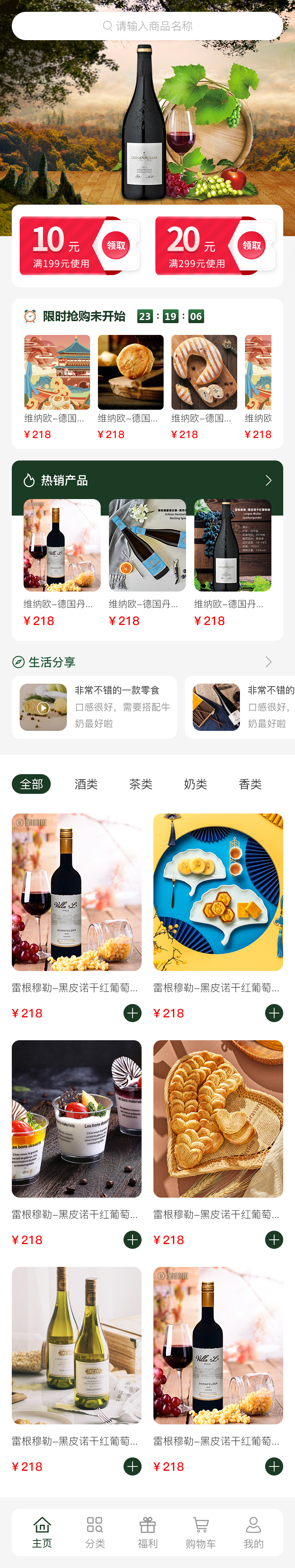The height and width of the screenshot is (1568, 295).
Task: Claim the 20元 coupon with 领取
Action: [x=251, y=245]
